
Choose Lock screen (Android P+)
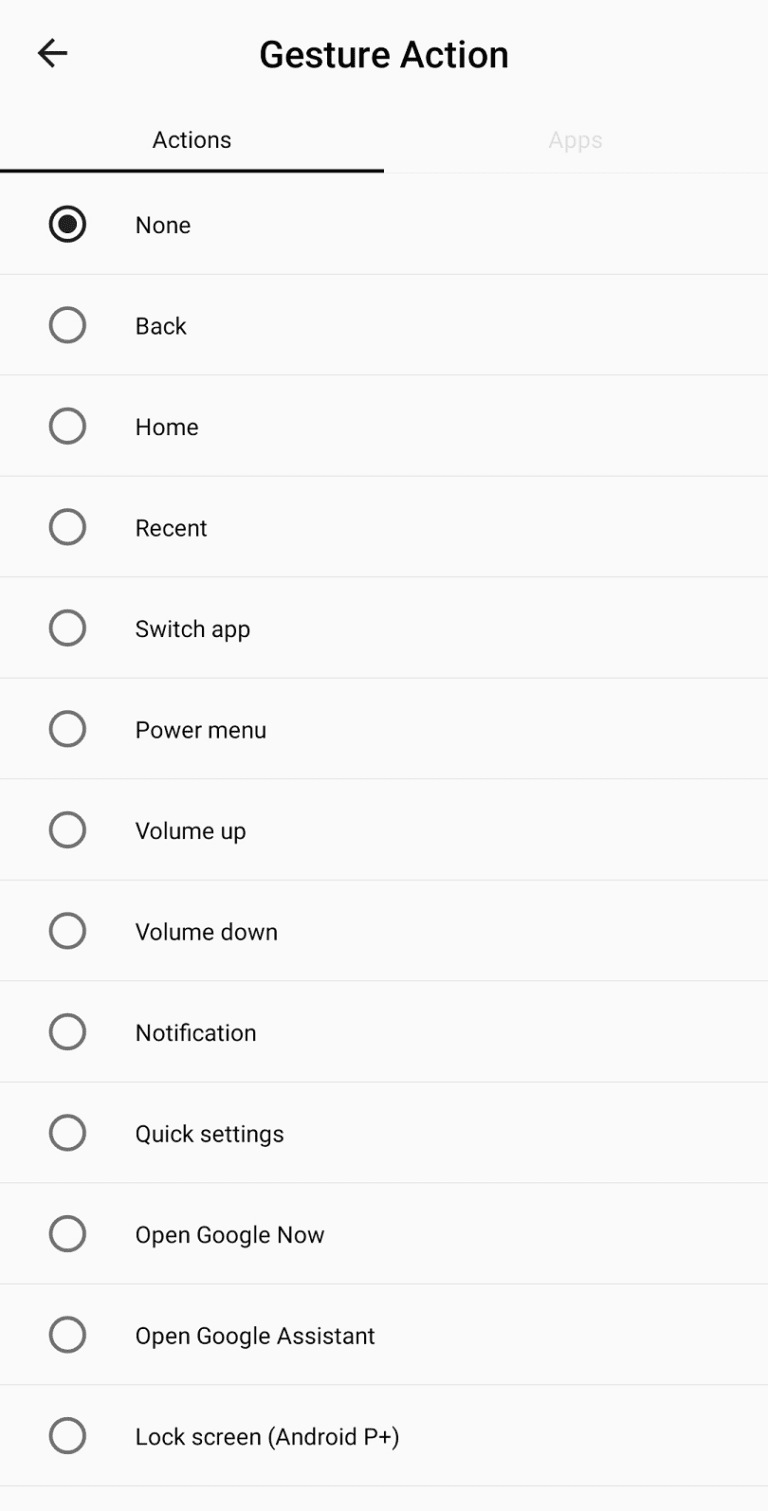pos(67,1435)
